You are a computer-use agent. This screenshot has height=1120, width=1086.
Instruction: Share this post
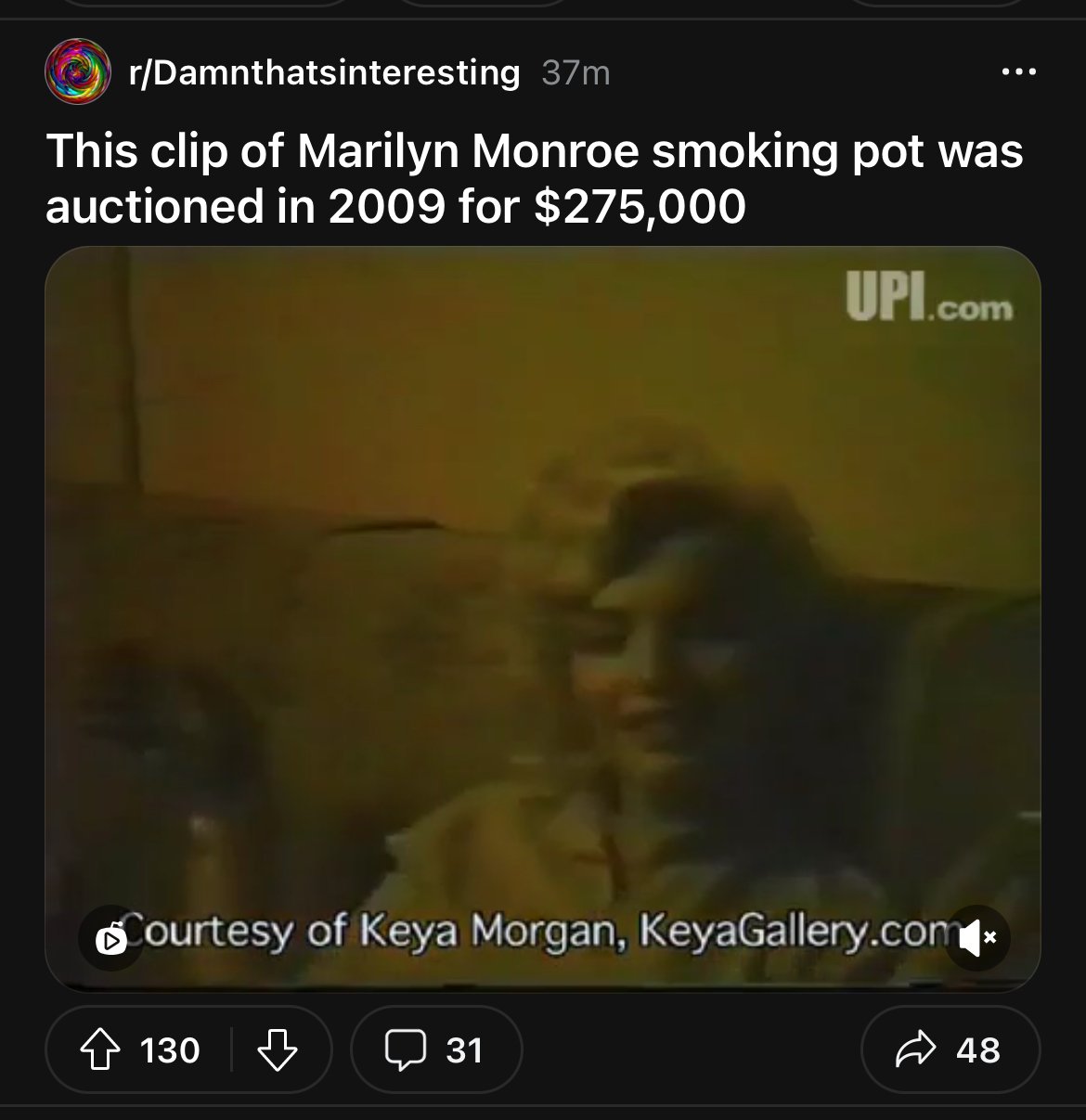click(x=950, y=1050)
